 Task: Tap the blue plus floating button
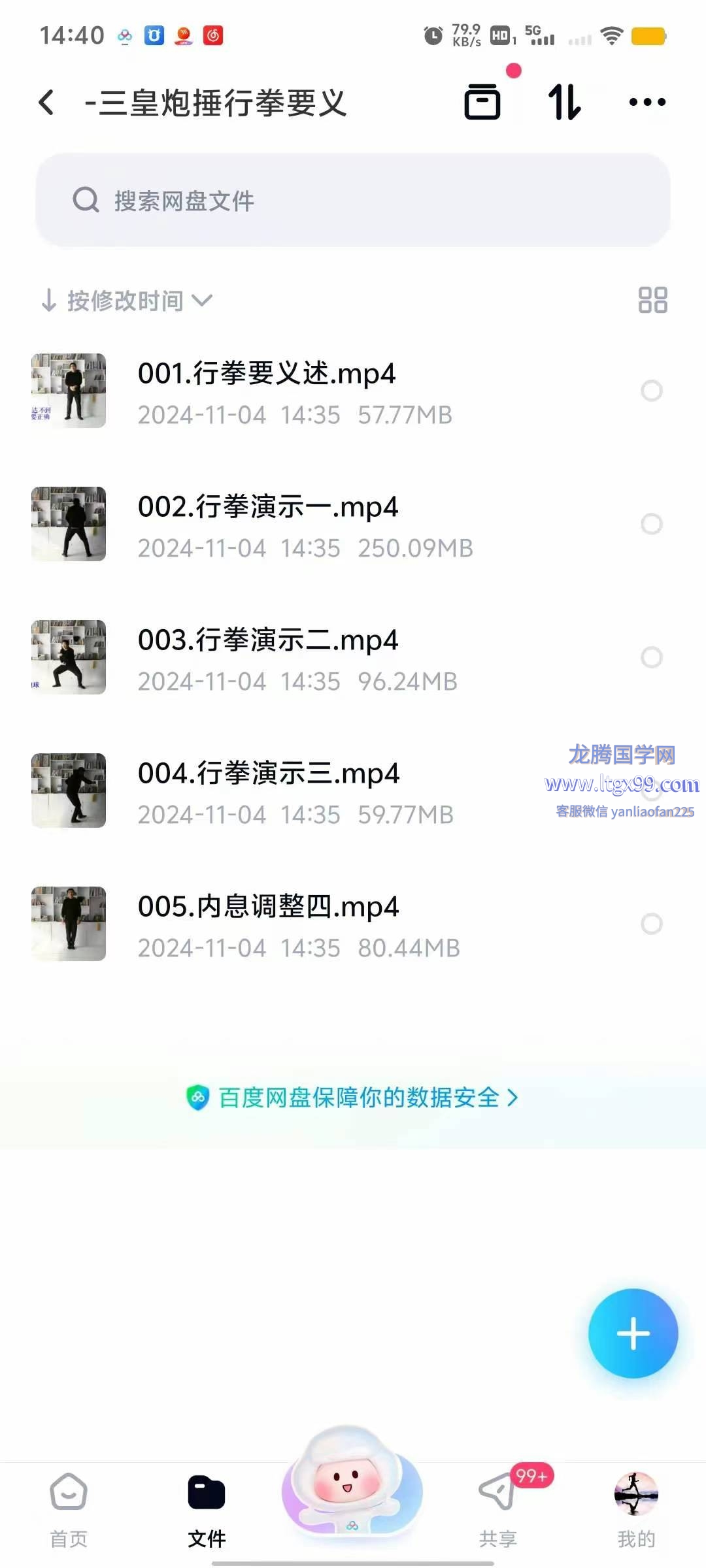click(633, 1333)
